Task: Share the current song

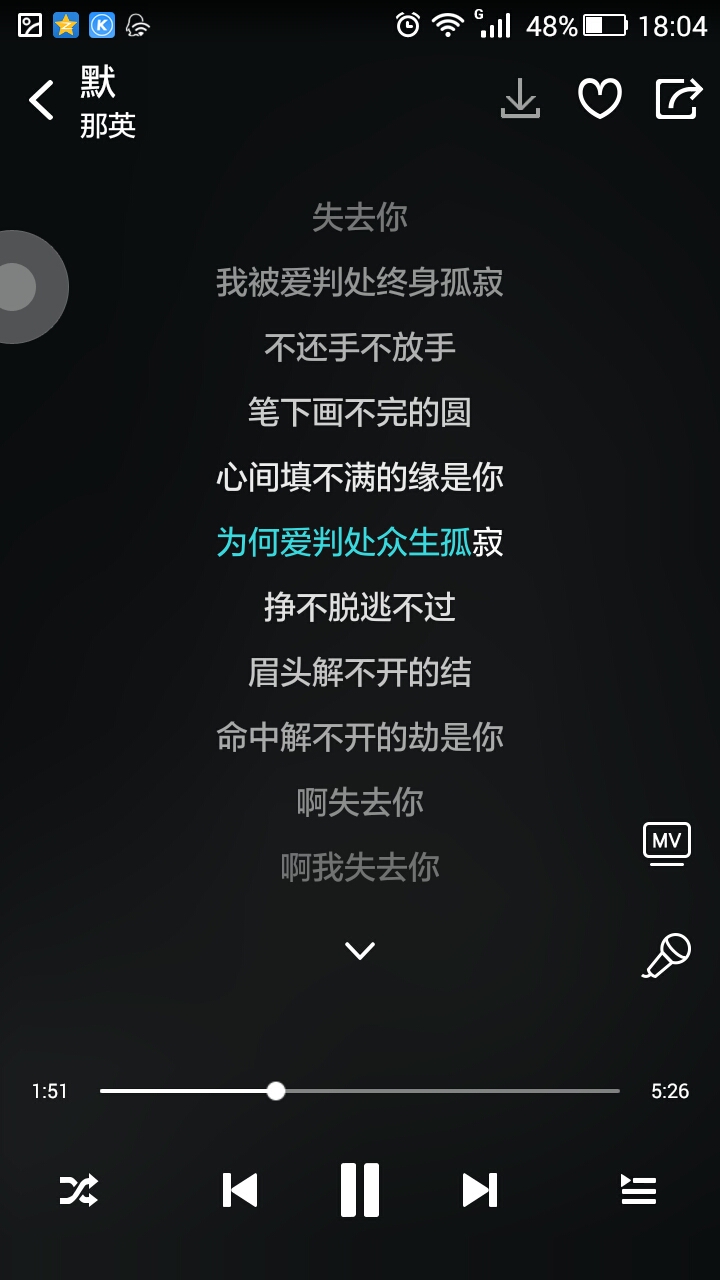Action: (679, 99)
